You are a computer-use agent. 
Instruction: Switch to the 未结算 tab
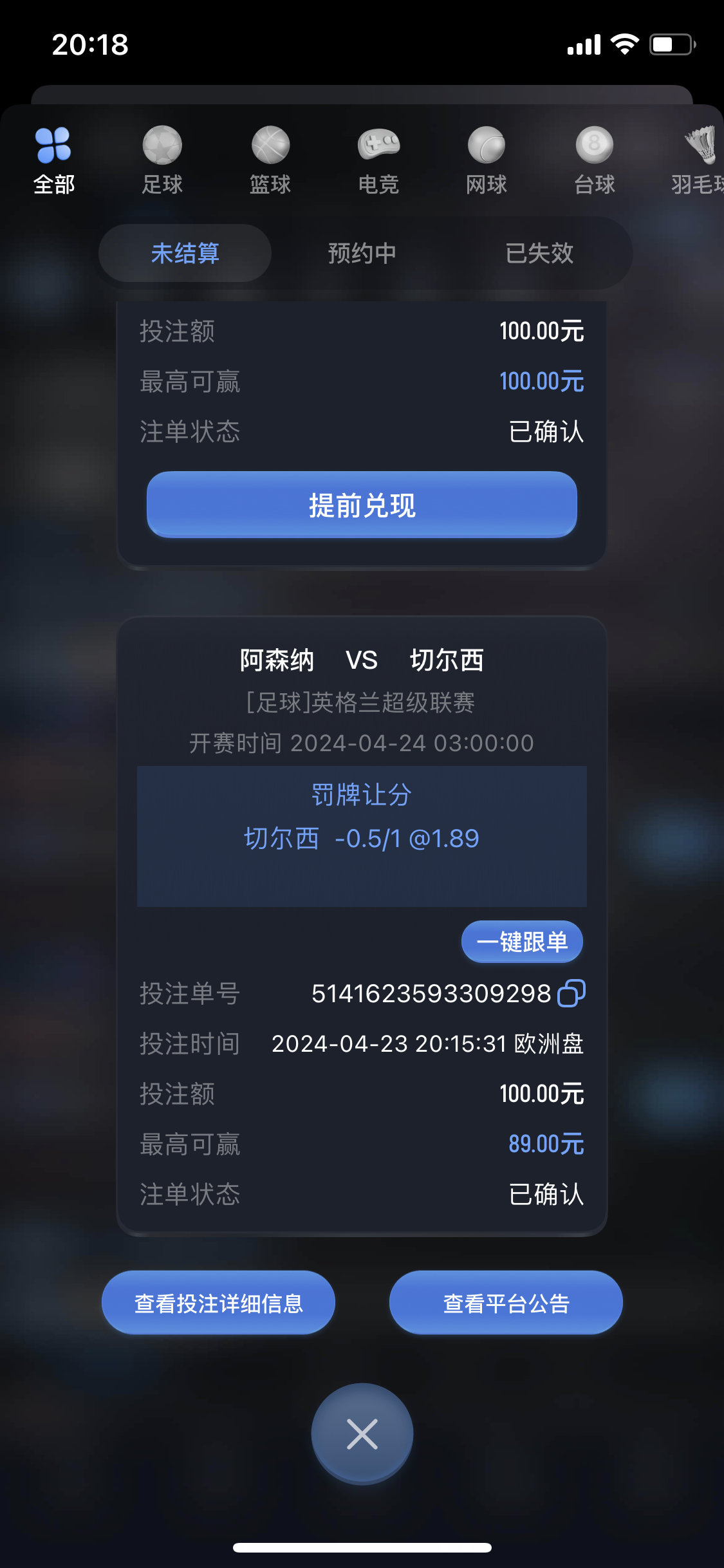pyautogui.click(x=185, y=253)
